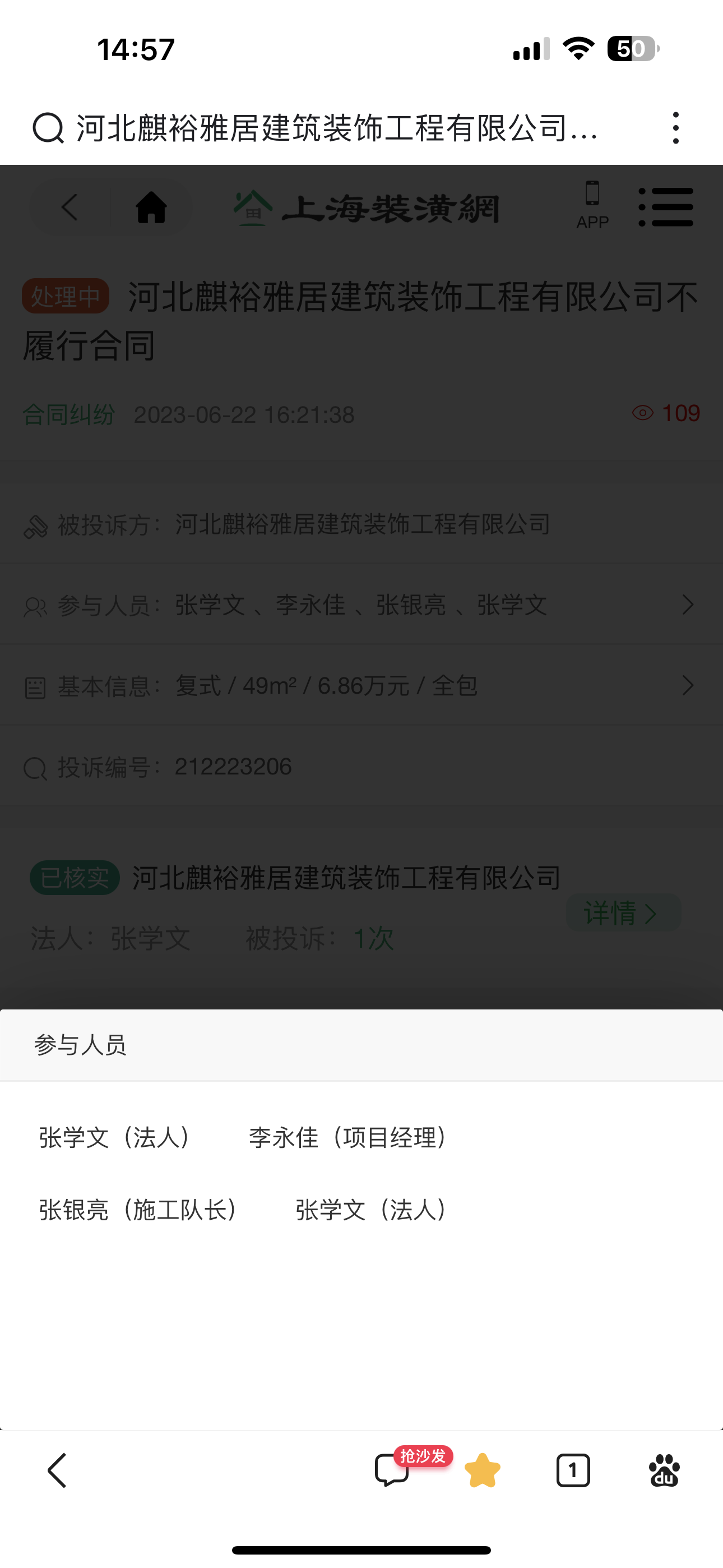Open the tab switcher showing 1
Screen dimensions: 723x1568
[x=573, y=1470]
